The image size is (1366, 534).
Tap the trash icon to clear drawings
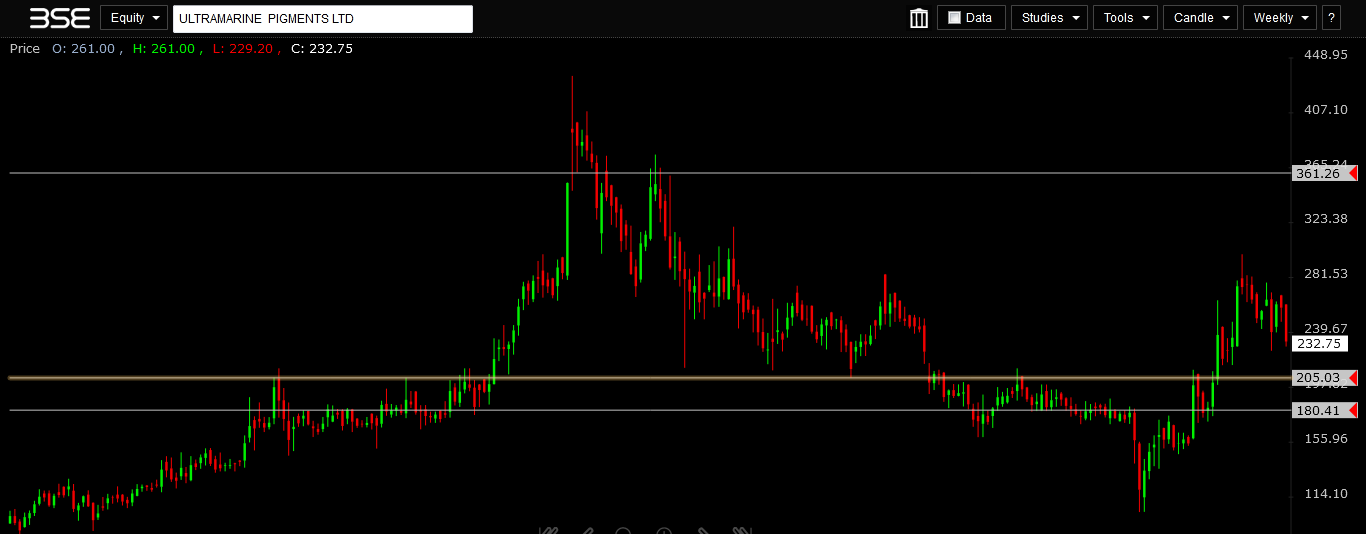pyautogui.click(x=919, y=18)
